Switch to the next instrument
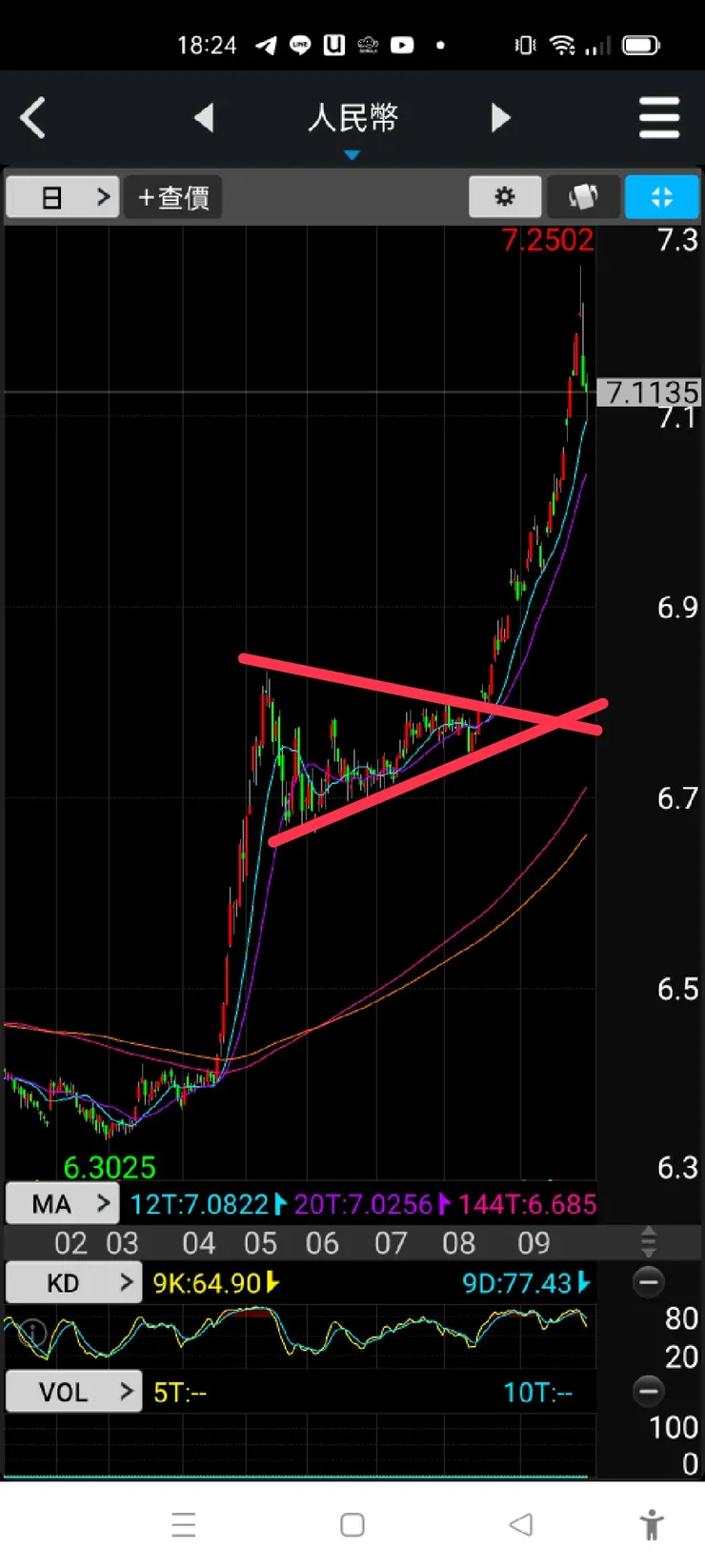The image size is (705, 1568). click(x=500, y=118)
